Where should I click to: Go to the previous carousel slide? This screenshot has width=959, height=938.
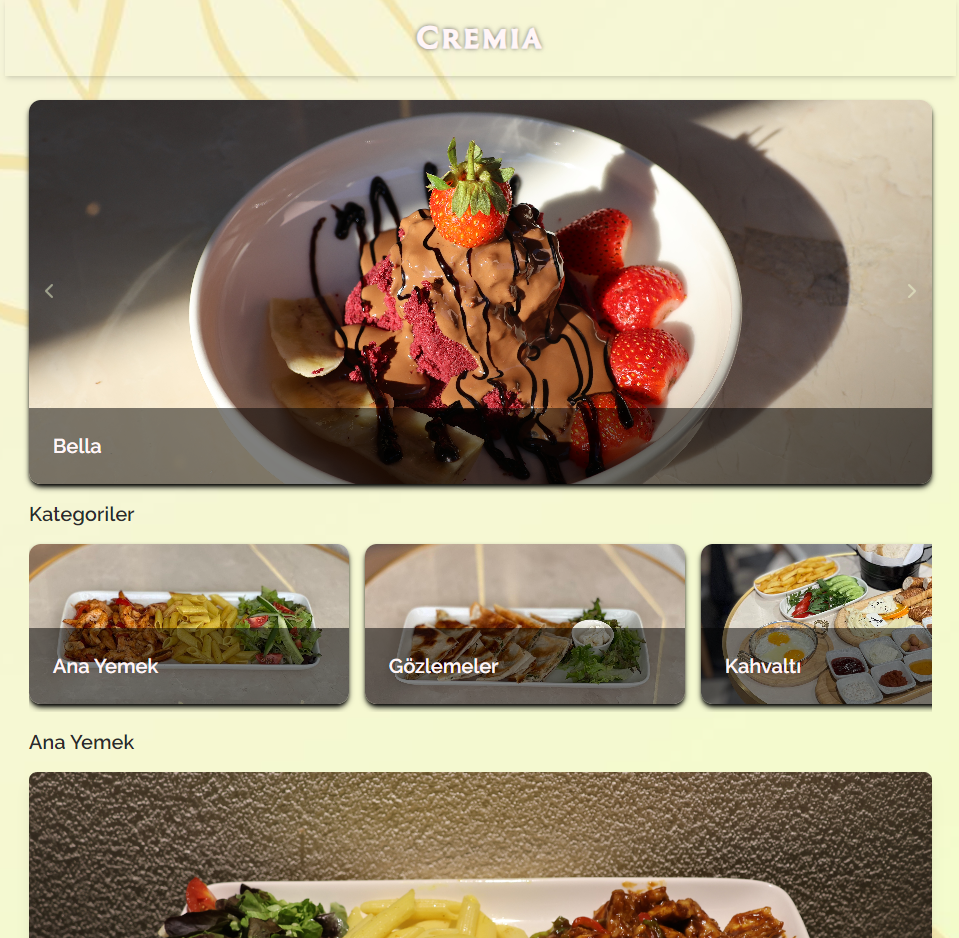[49, 291]
